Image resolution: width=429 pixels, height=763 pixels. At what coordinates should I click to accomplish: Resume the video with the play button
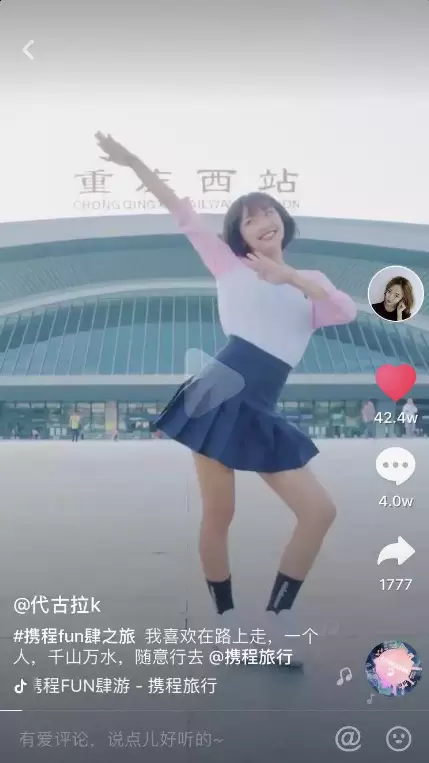pos(213,383)
